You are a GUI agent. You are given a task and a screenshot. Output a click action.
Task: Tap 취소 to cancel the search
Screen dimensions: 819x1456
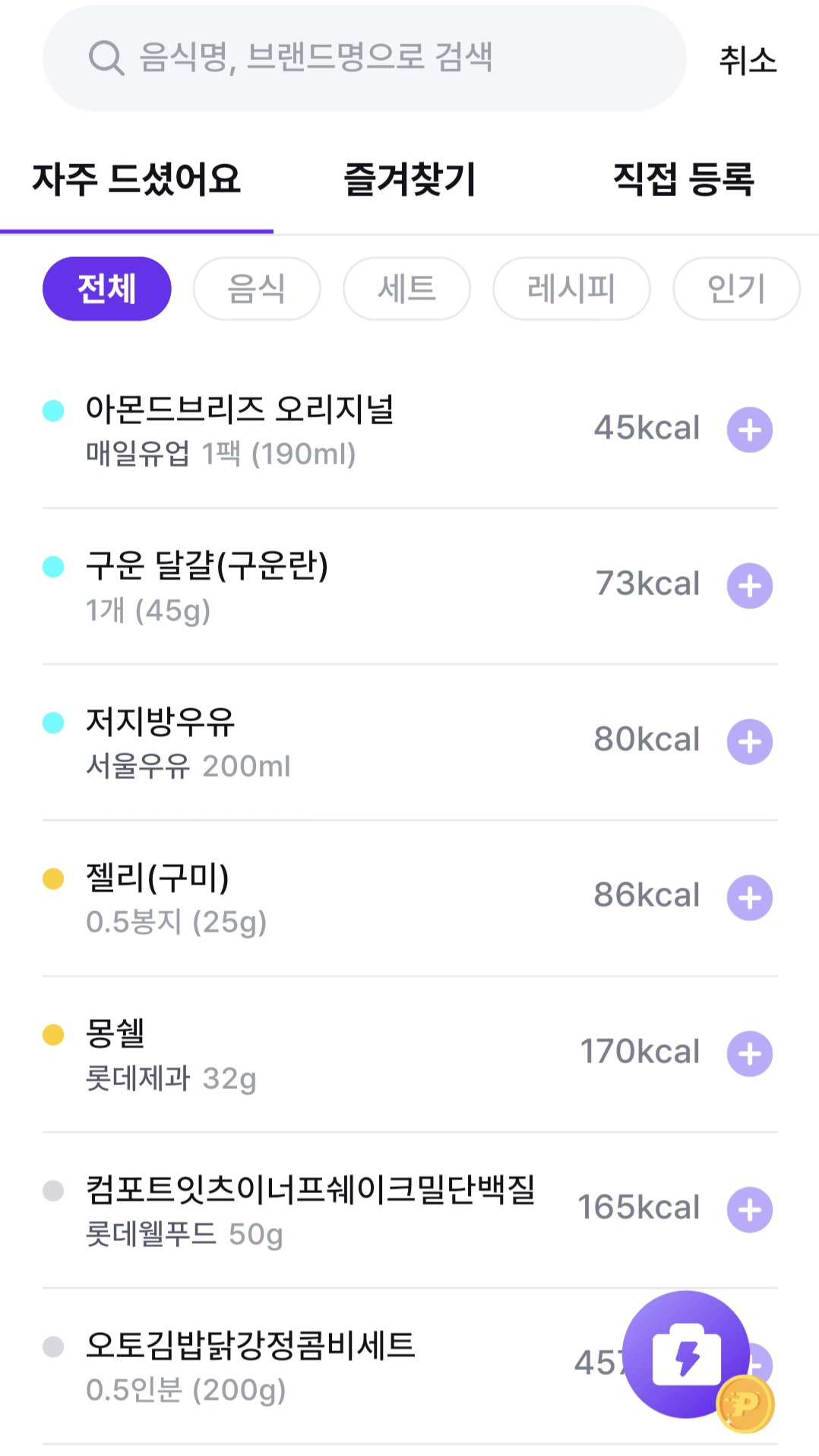pos(748,60)
